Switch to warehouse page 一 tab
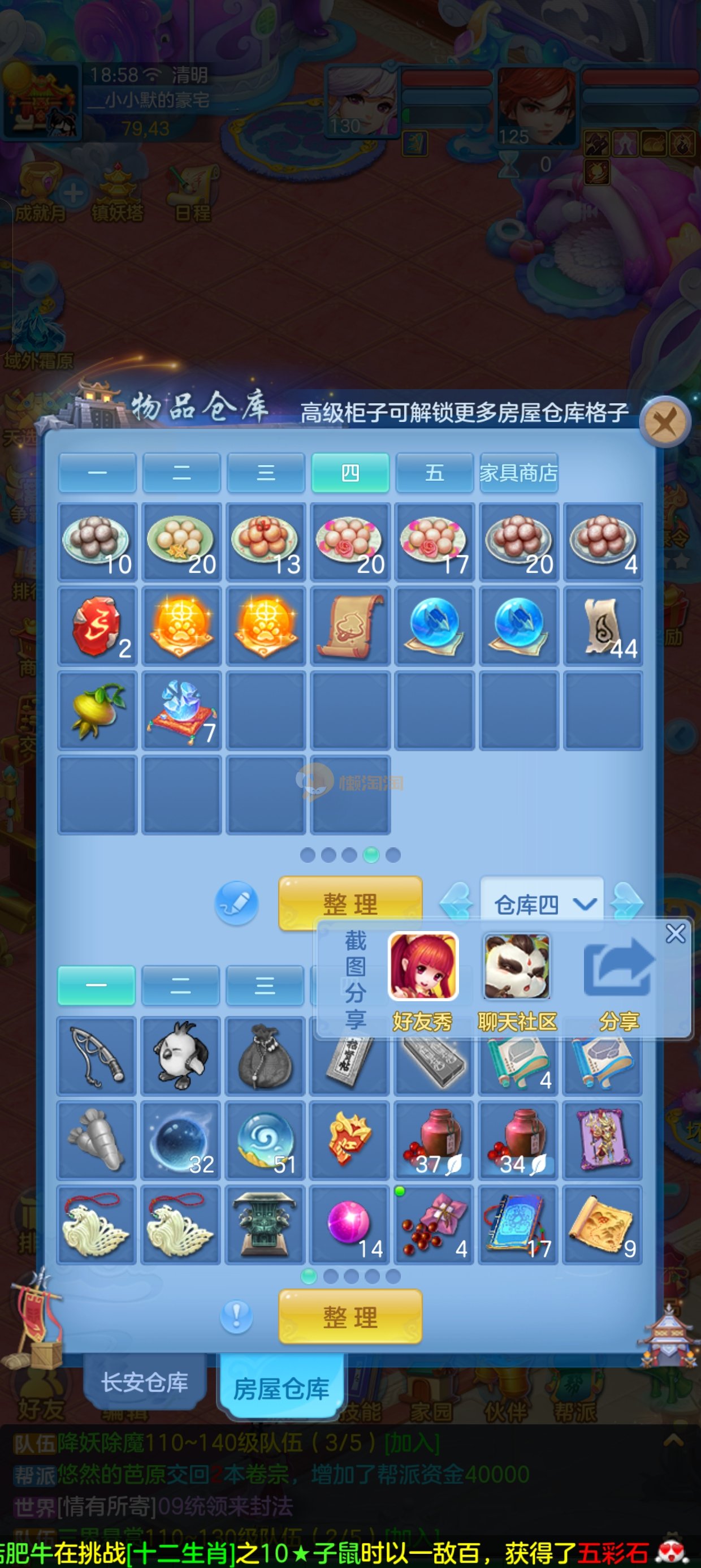Image resolution: width=701 pixels, height=1568 pixels. 97,473
